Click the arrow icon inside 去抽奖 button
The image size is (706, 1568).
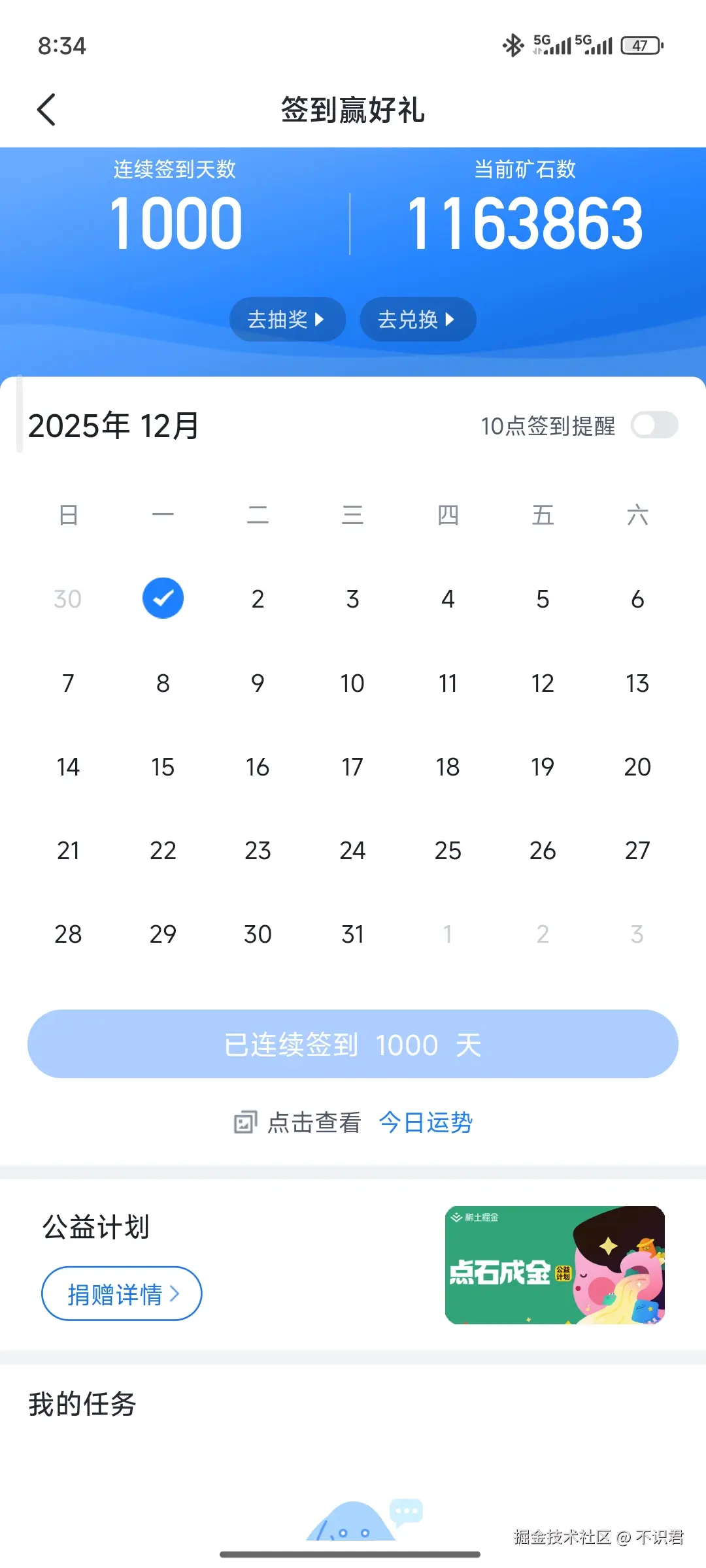tap(320, 319)
